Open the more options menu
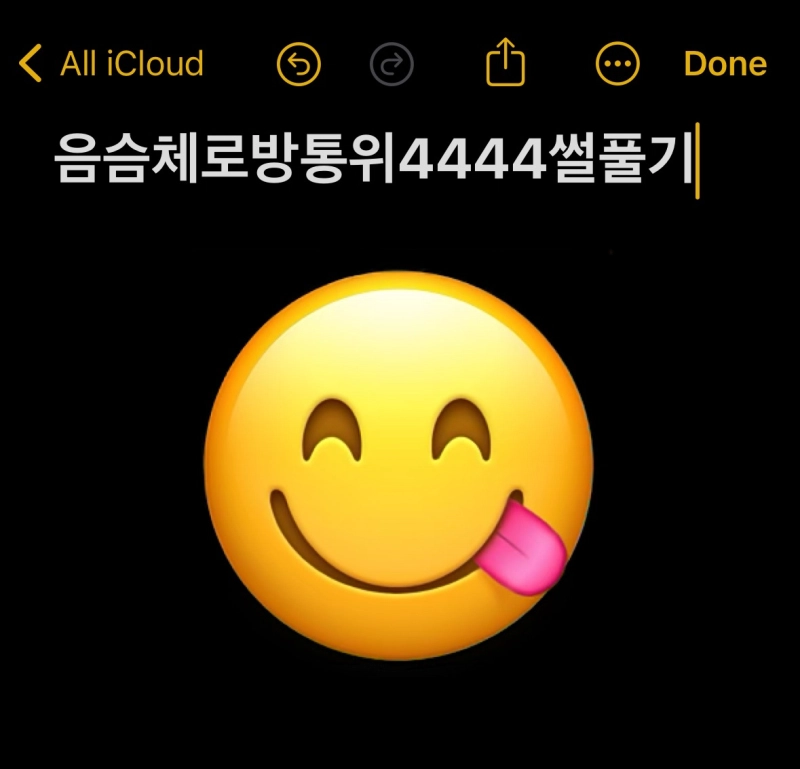800x769 pixels. coord(617,65)
